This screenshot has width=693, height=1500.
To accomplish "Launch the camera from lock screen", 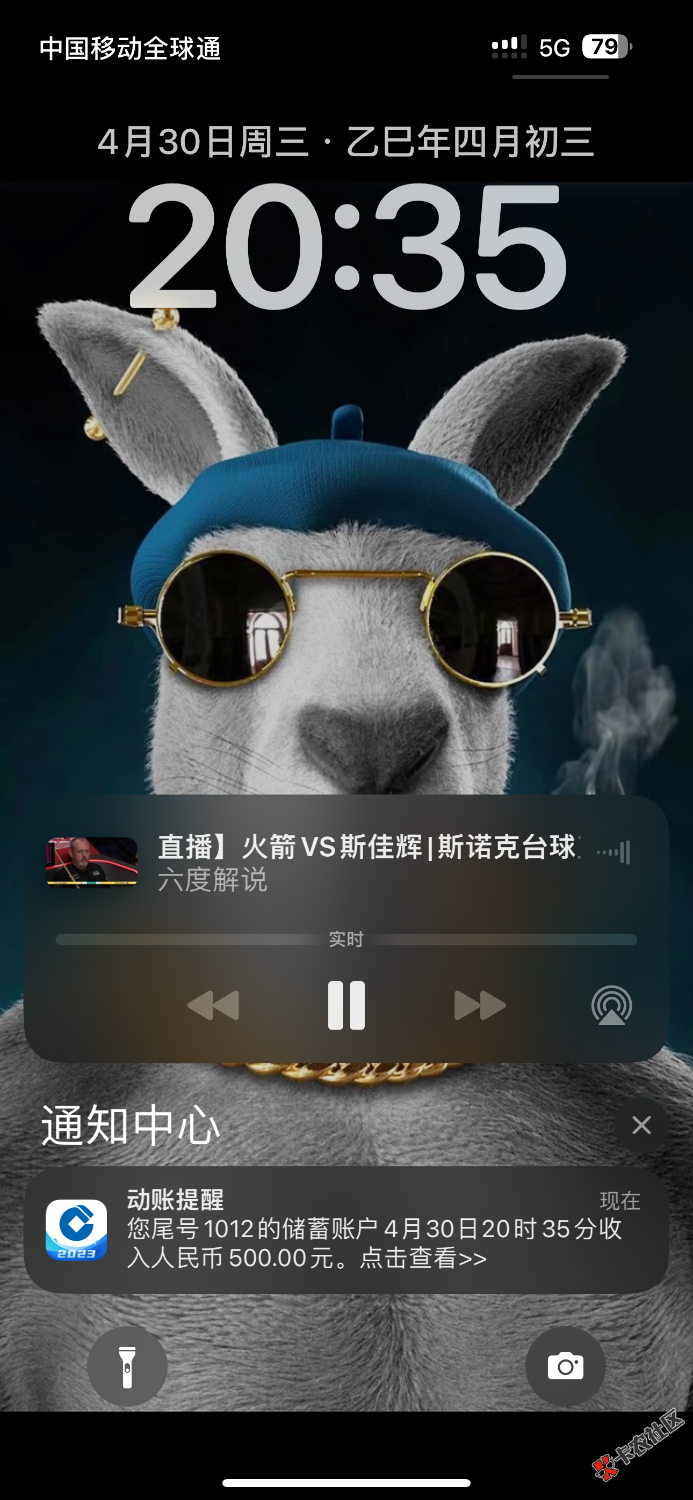I will (x=565, y=1366).
